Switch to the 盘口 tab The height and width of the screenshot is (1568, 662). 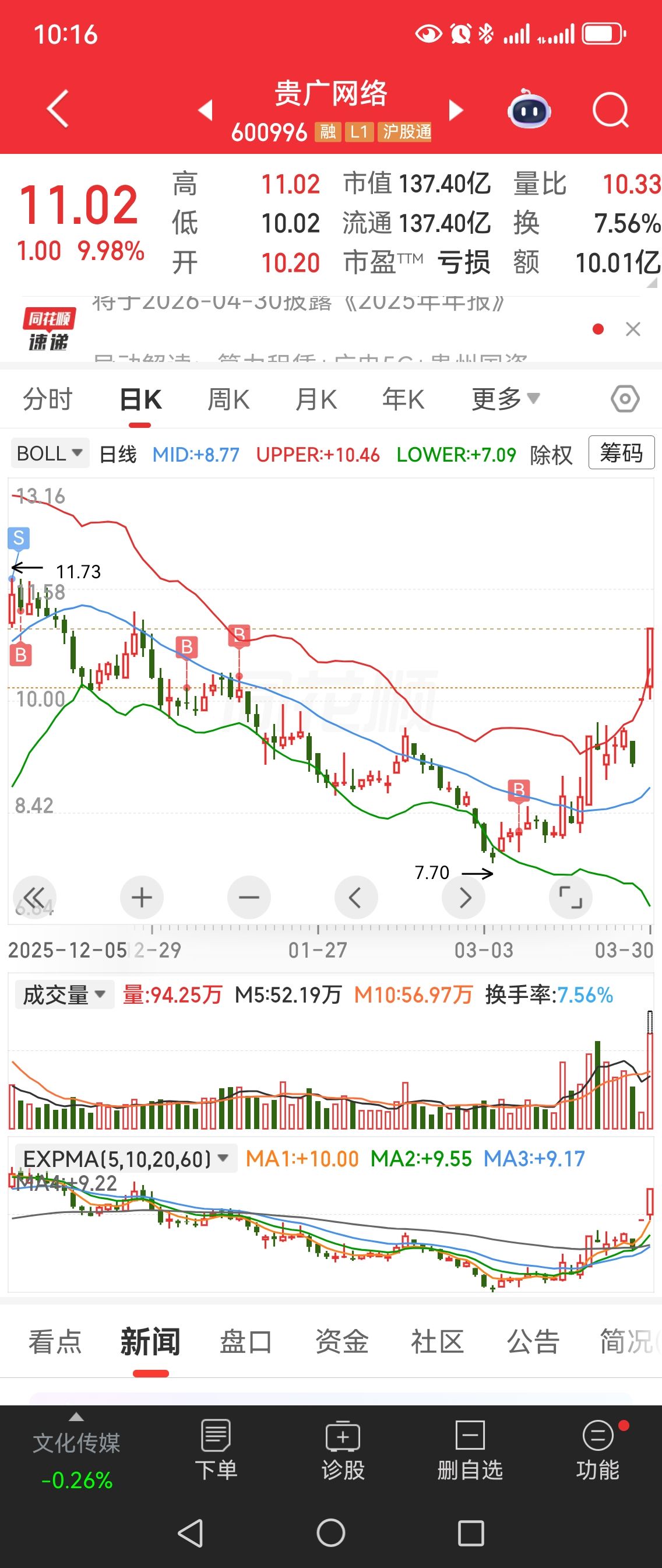tap(245, 1342)
